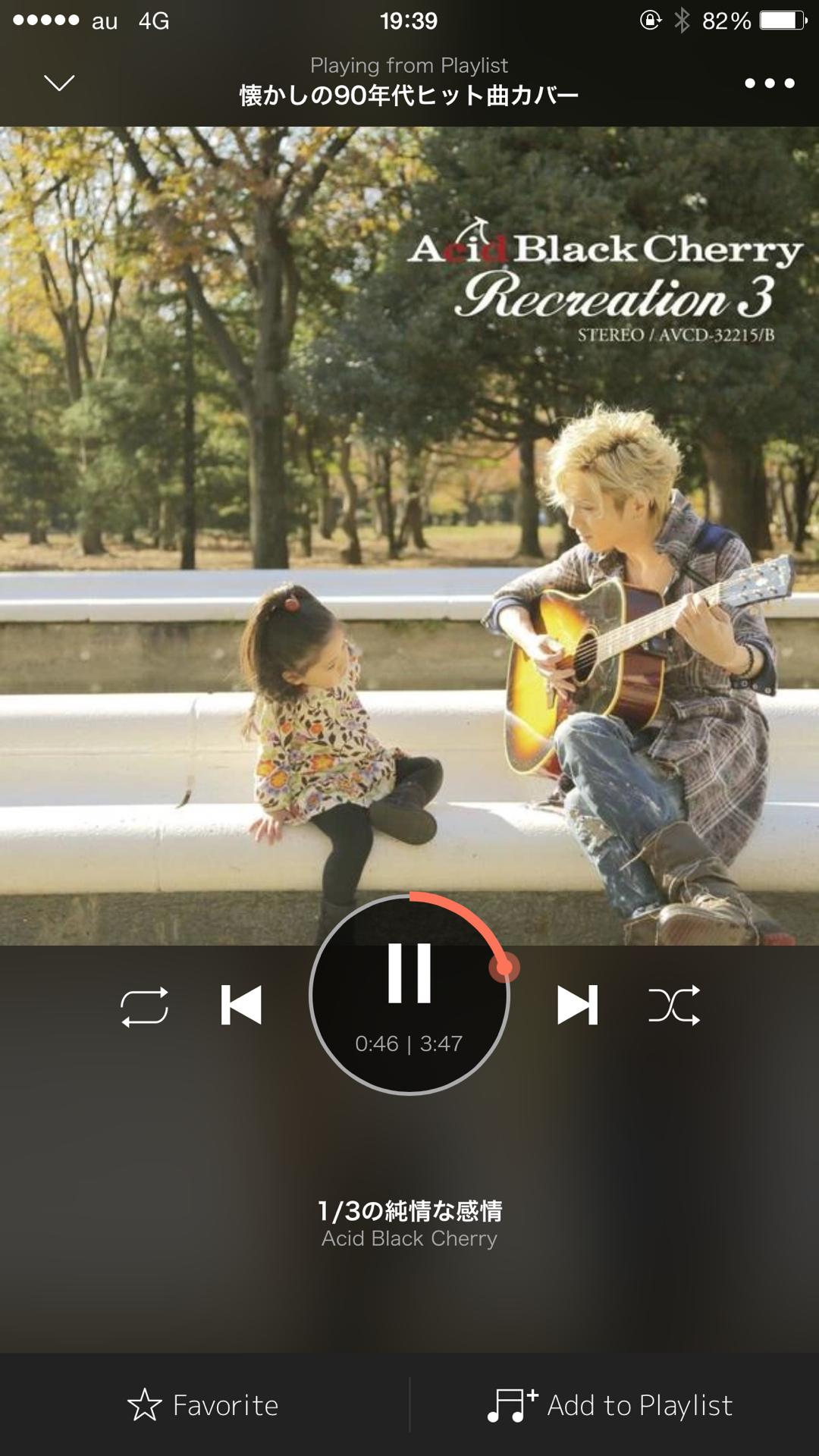The image size is (819, 1456).
Task: Collapse the player with the down chevron
Action: (59, 83)
